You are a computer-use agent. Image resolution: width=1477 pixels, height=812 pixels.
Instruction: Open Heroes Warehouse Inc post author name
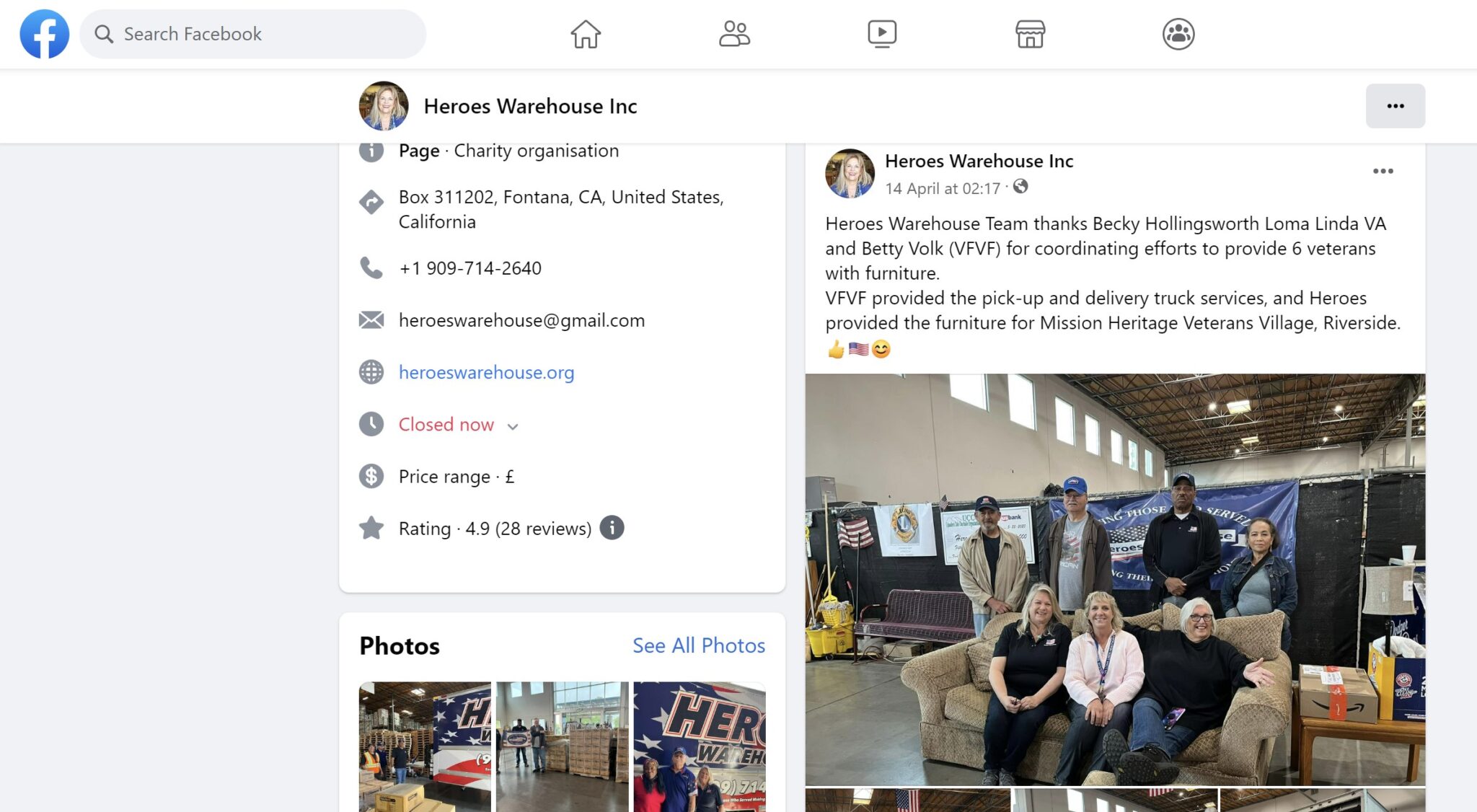(x=979, y=161)
